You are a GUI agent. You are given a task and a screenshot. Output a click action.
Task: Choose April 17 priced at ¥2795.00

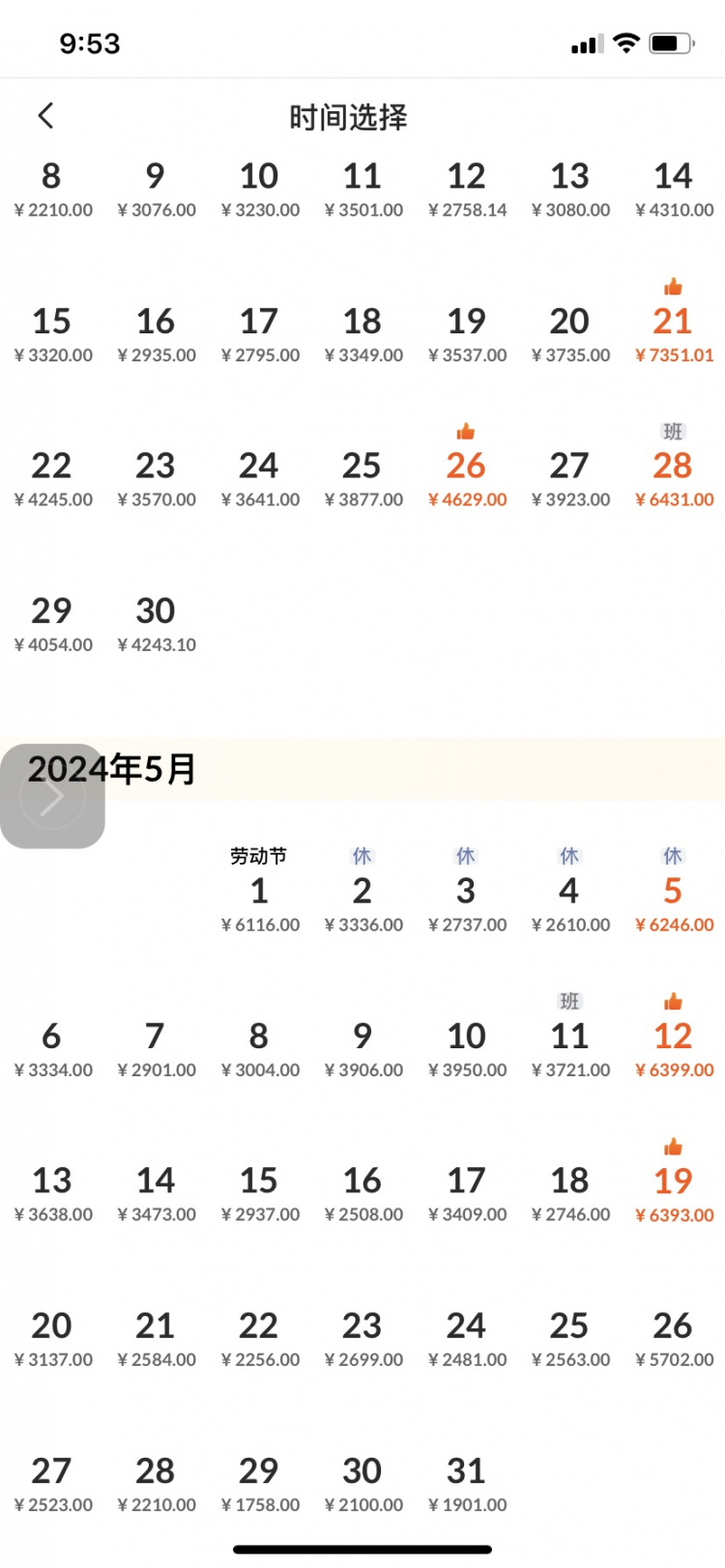259,334
